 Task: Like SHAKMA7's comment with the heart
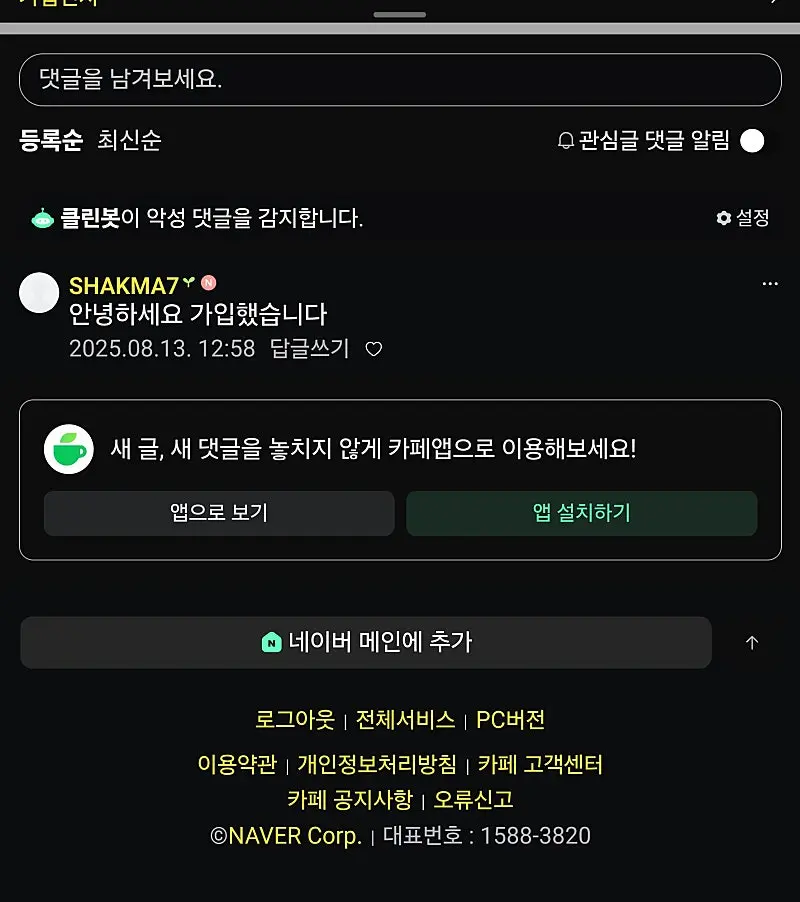pyautogui.click(x=373, y=349)
